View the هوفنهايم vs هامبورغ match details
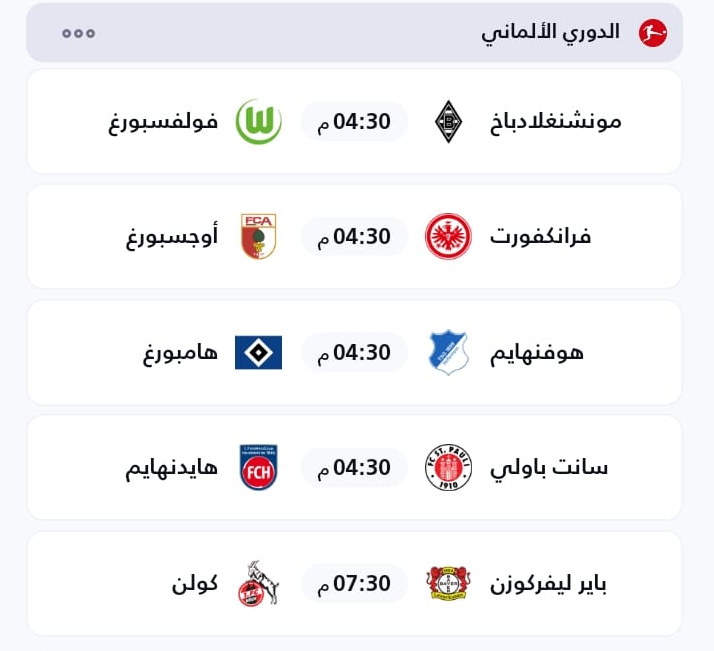The image size is (714, 651). (x=354, y=352)
